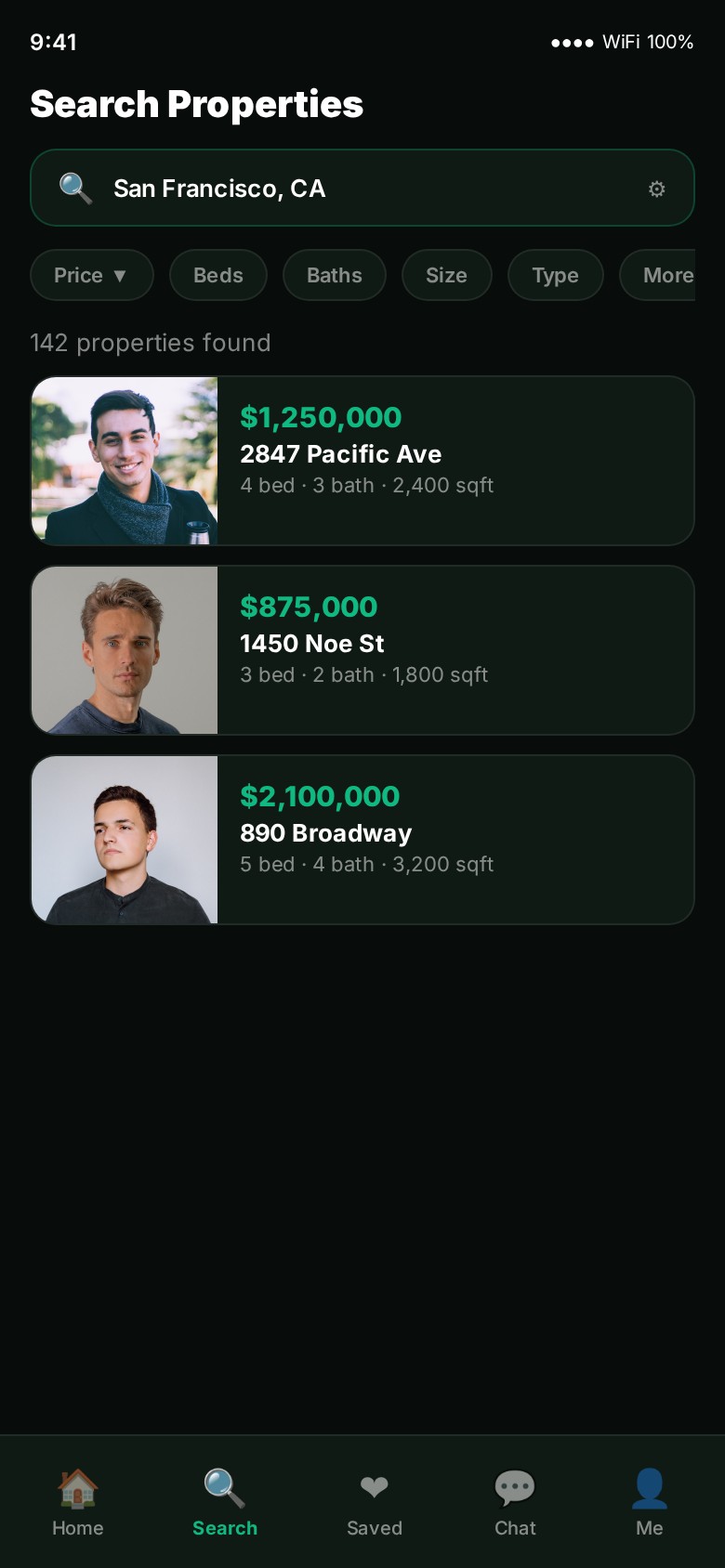Image resolution: width=725 pixels, height=1568 pixels.
Task: Choose the Size filter chip
Action: pos(446,275)
